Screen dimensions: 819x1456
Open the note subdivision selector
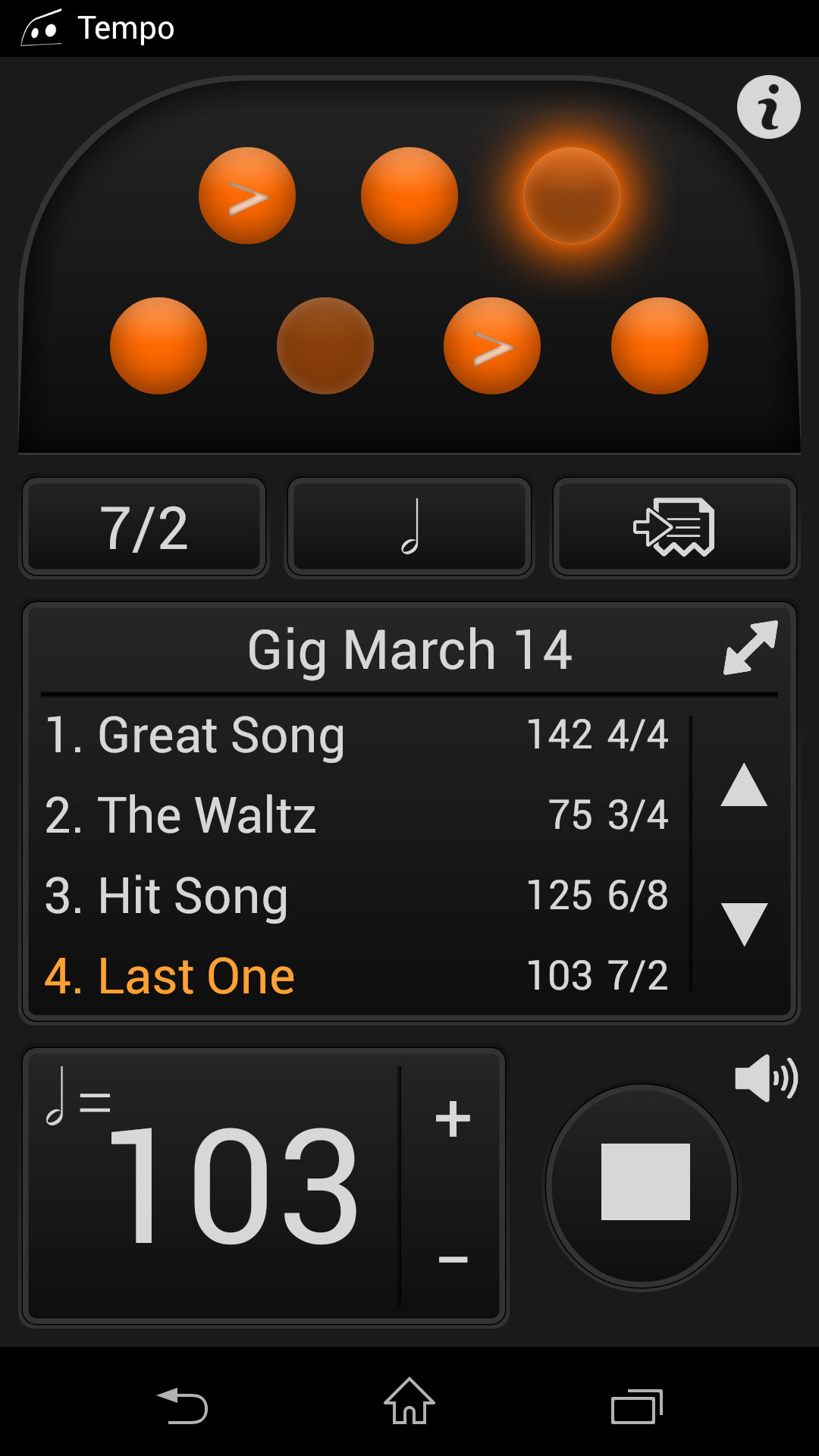click(x=409, y=528)
